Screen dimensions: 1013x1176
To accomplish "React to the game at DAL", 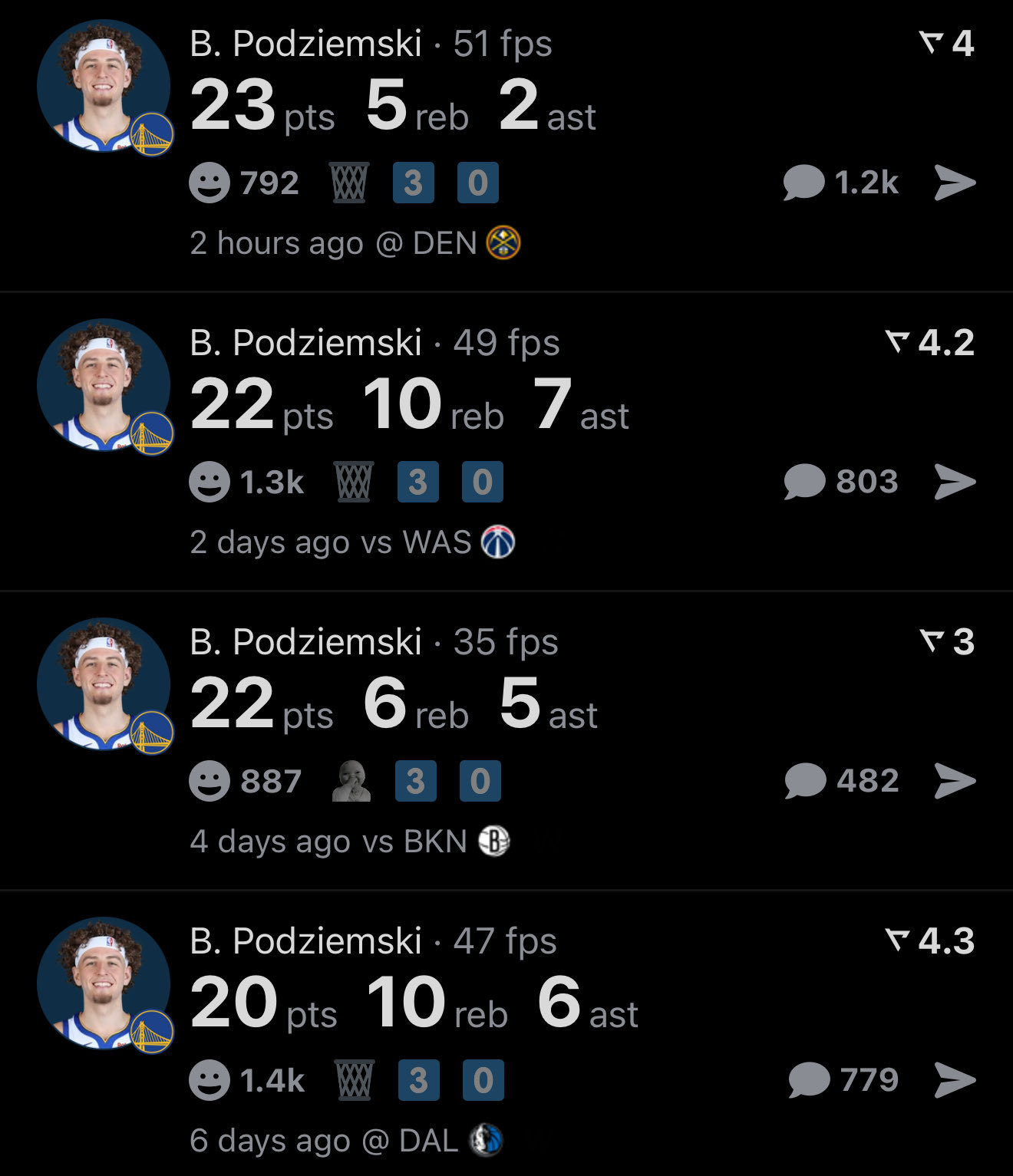I will [210, 1081].
